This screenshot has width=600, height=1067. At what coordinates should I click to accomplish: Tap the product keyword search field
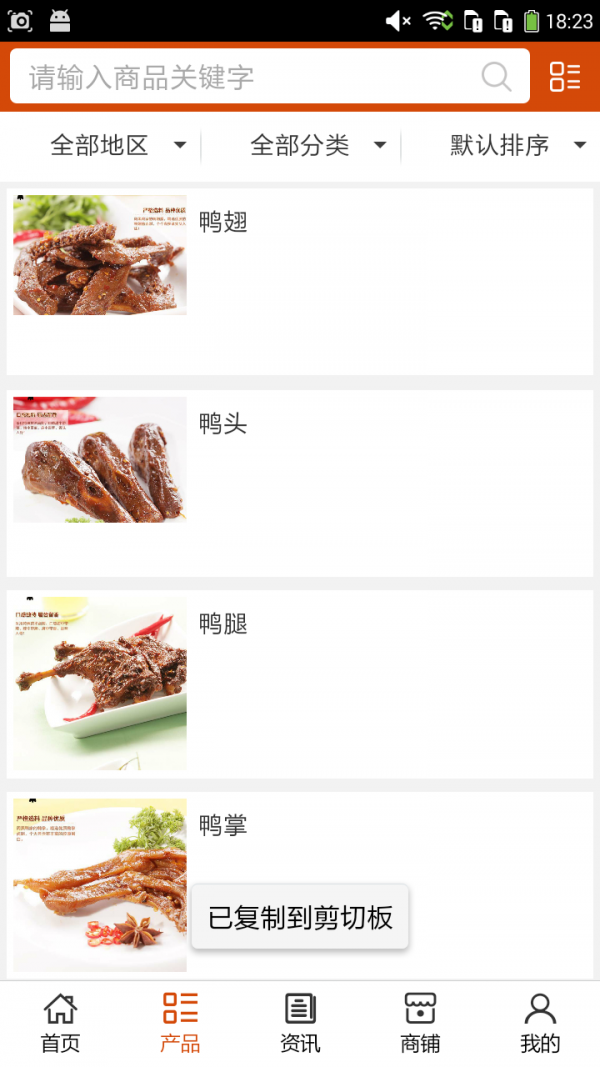pos(240,77)
